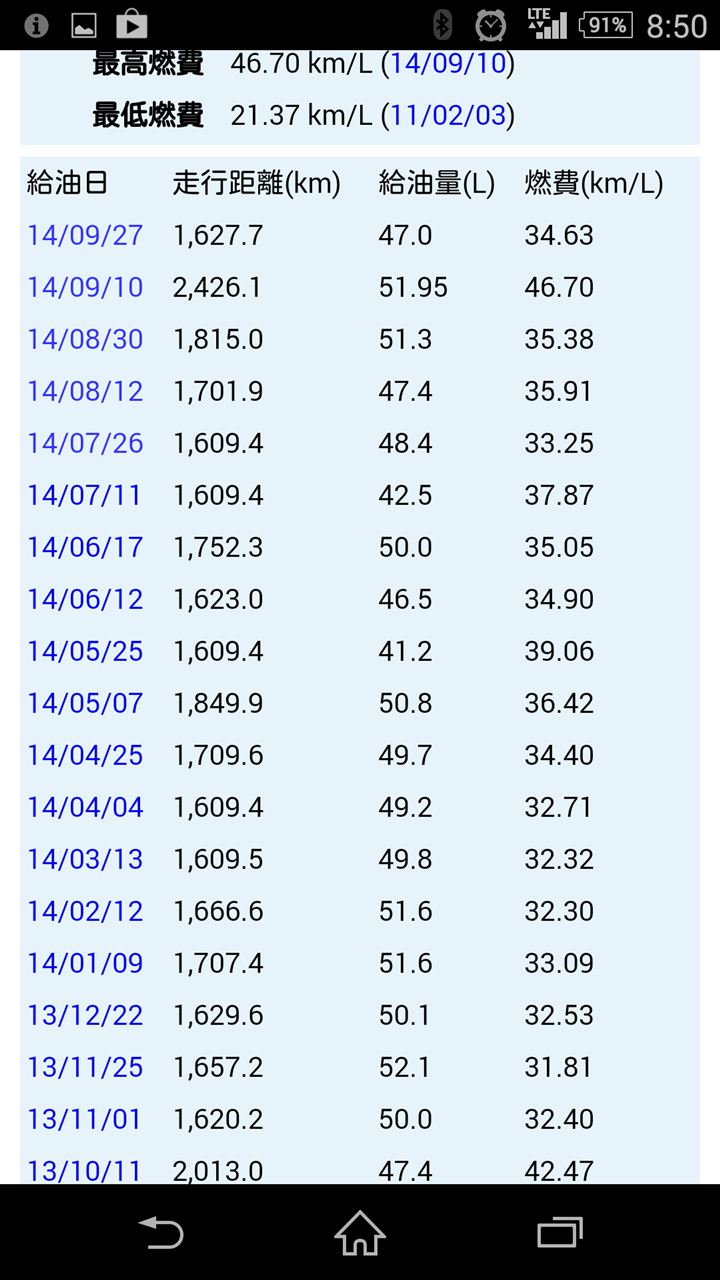720x1280 pixels.
Task: Open the 14/03/13 refuel record
Action: [x=85, y=859]
